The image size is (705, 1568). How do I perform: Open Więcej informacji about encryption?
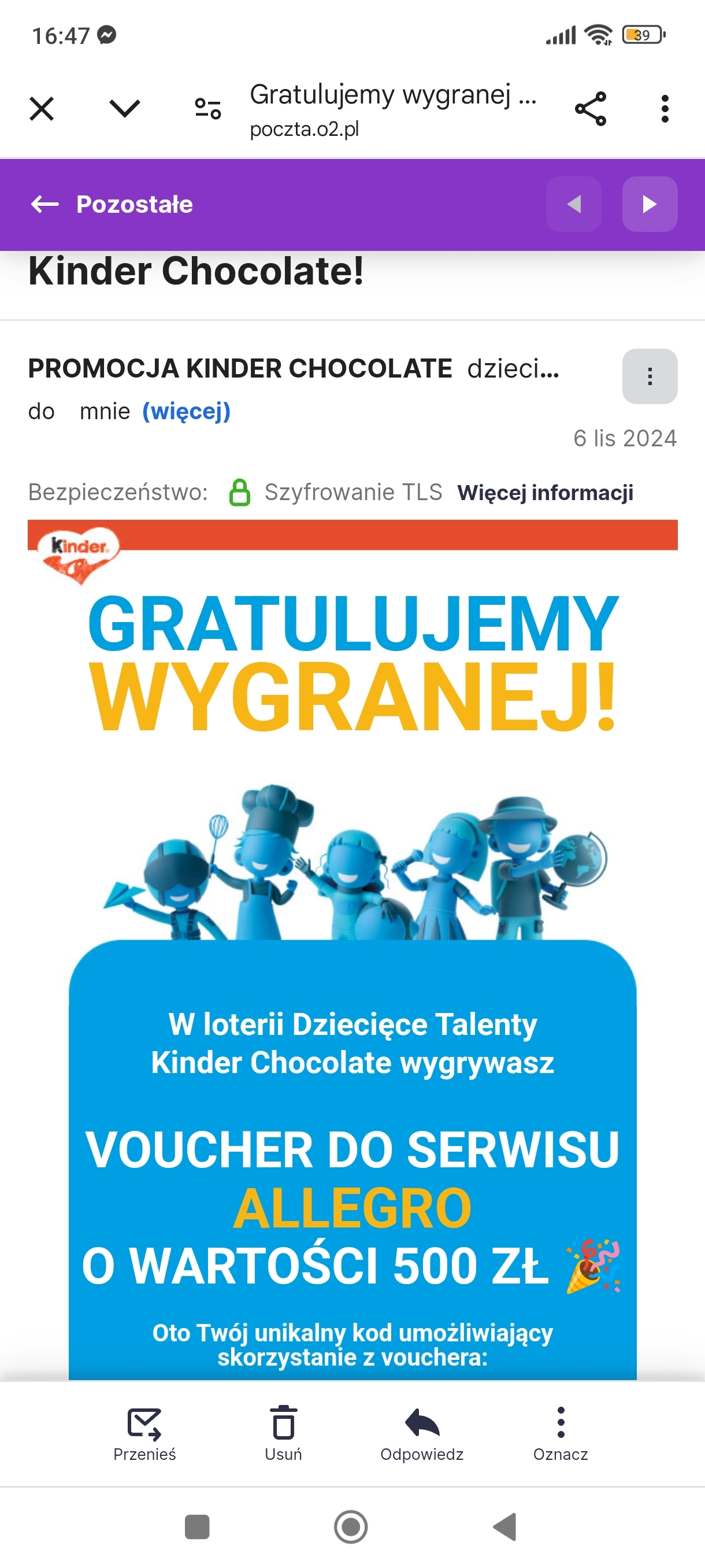click(x=545, y=493)
